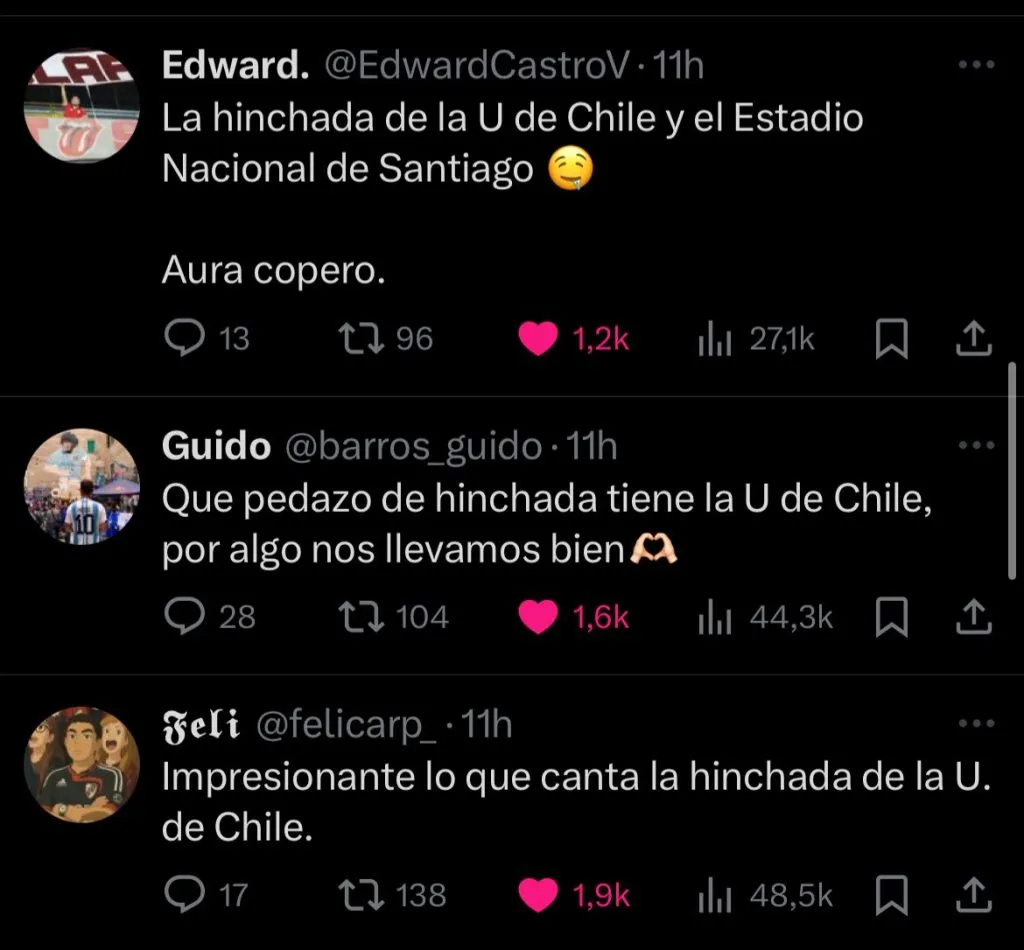Open overflow menu on Guido's tweet
This screenshot has height=950, width=1024.
(x=975, y=446)
